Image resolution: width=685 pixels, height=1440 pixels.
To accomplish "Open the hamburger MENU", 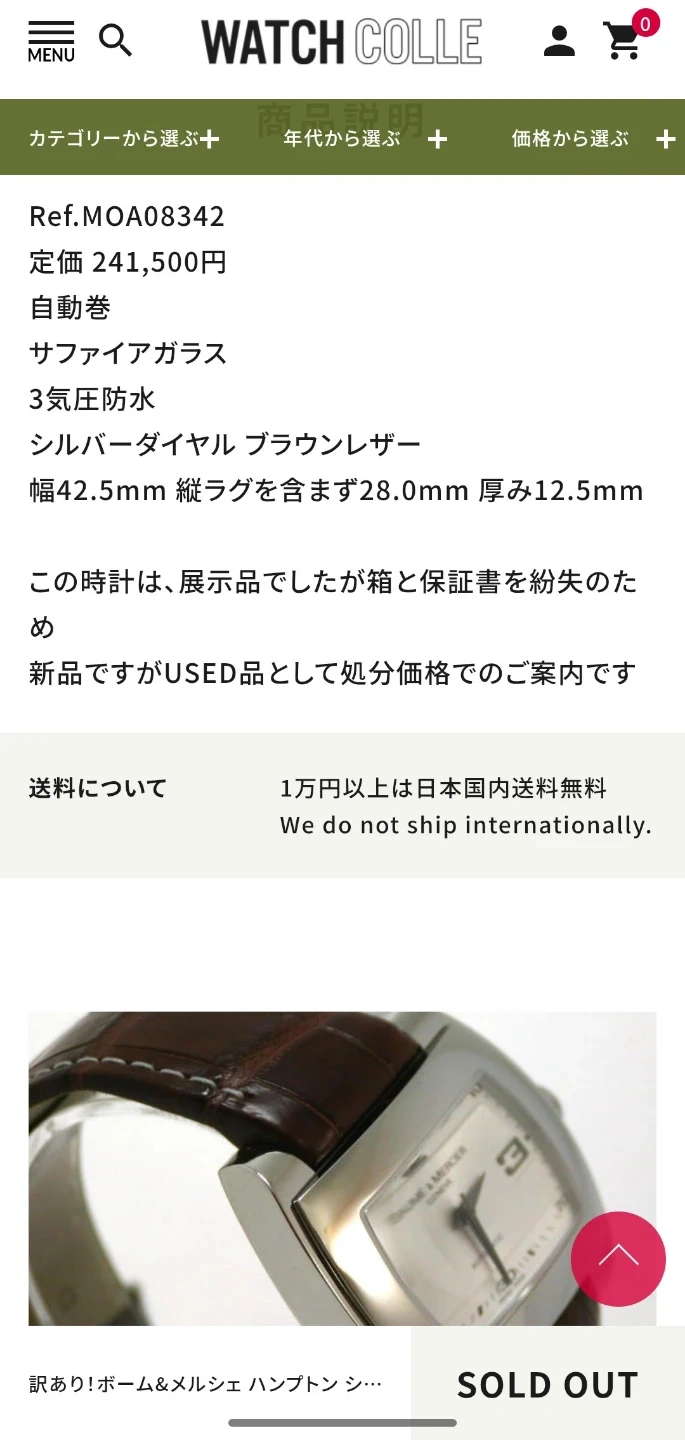I will tap(50, 42).
